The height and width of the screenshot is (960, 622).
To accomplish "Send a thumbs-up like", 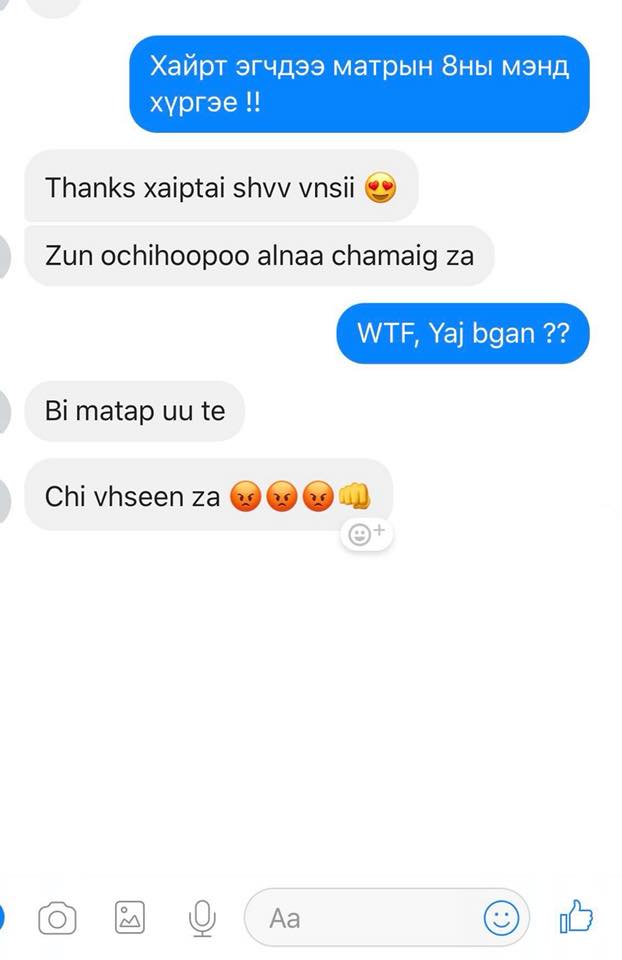I will pyautogui.click(x=575, y=917).
